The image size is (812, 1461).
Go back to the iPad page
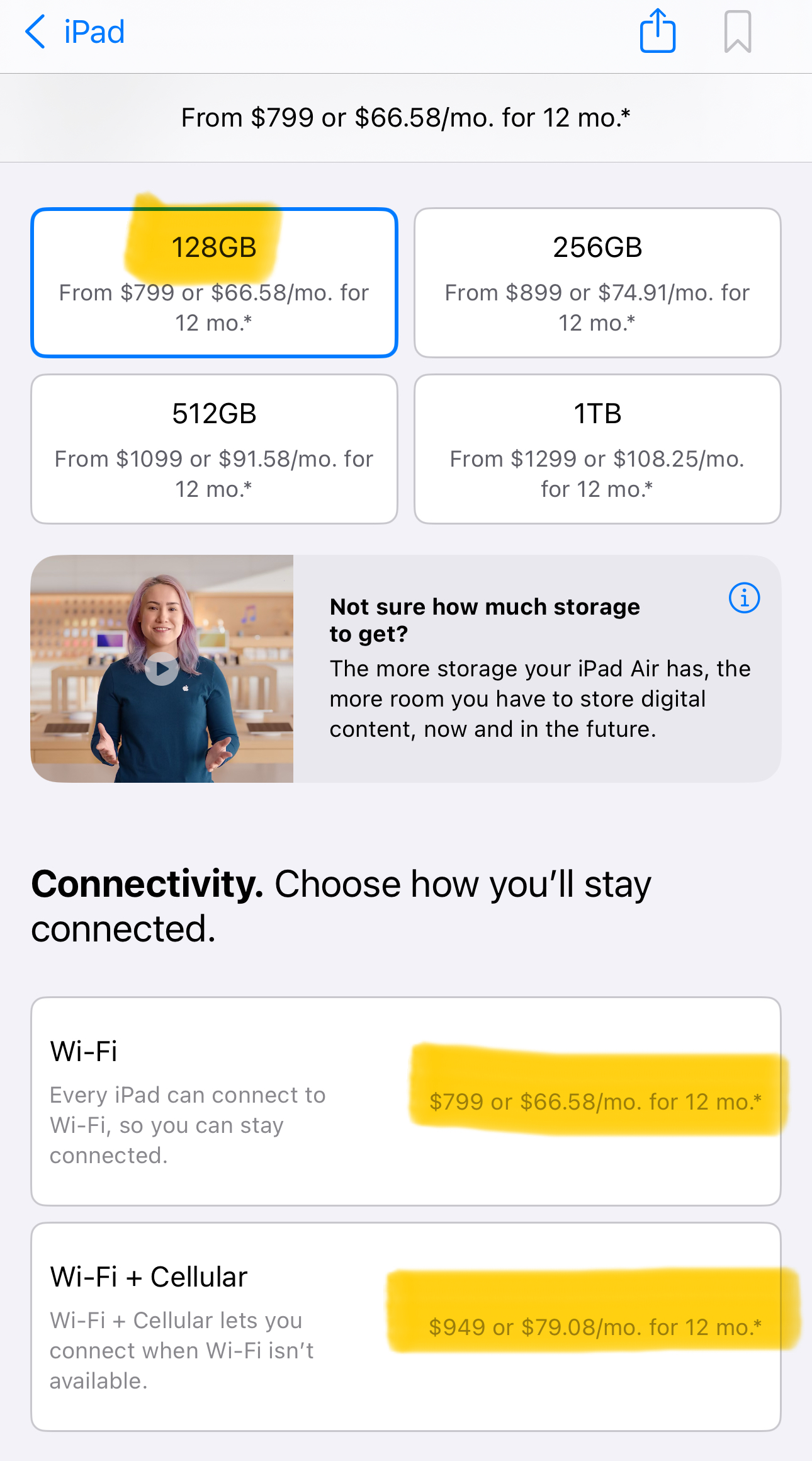click(x=74, y=31)
